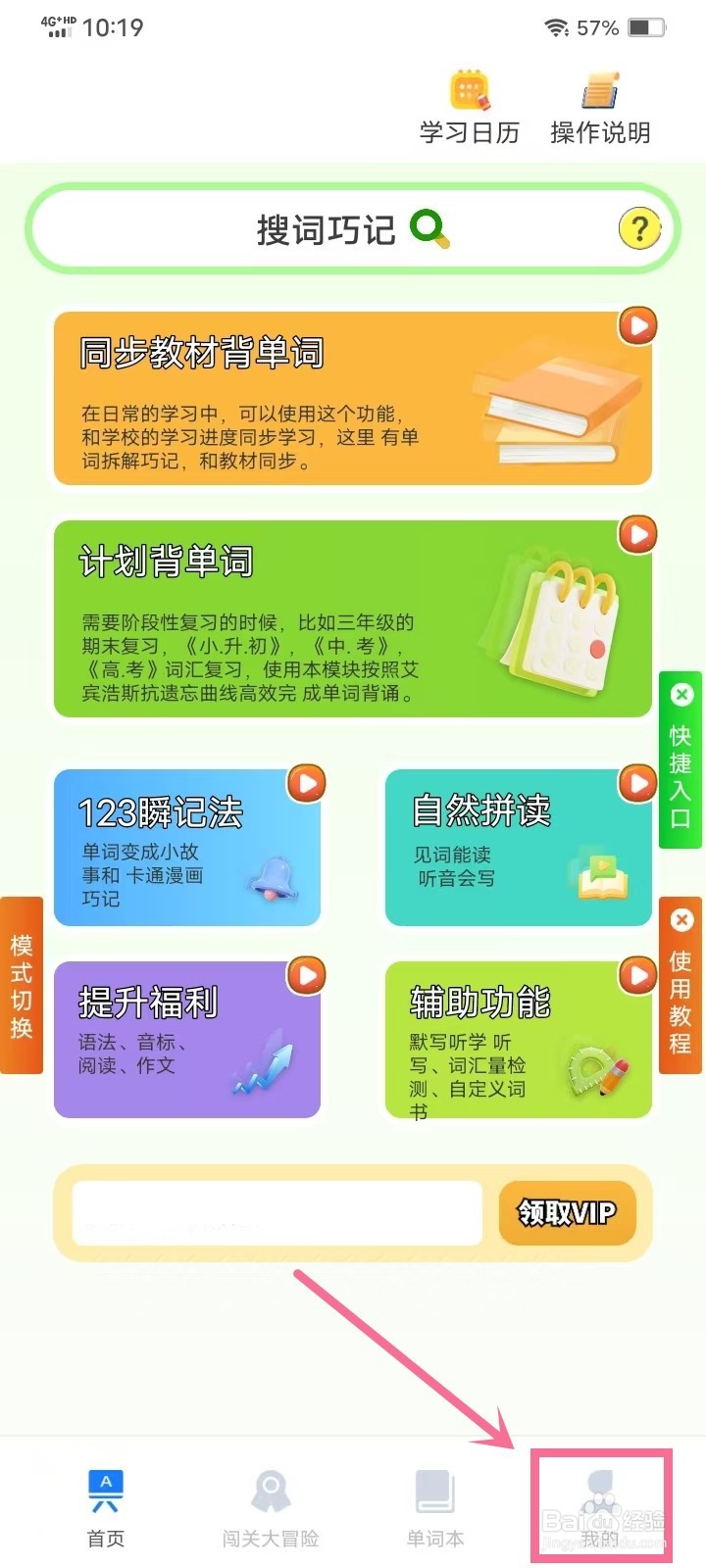This screenshot has height=1568, width=706.
Task: Expand the 快捷入口 side panel
Action: (x=681, y=774)
